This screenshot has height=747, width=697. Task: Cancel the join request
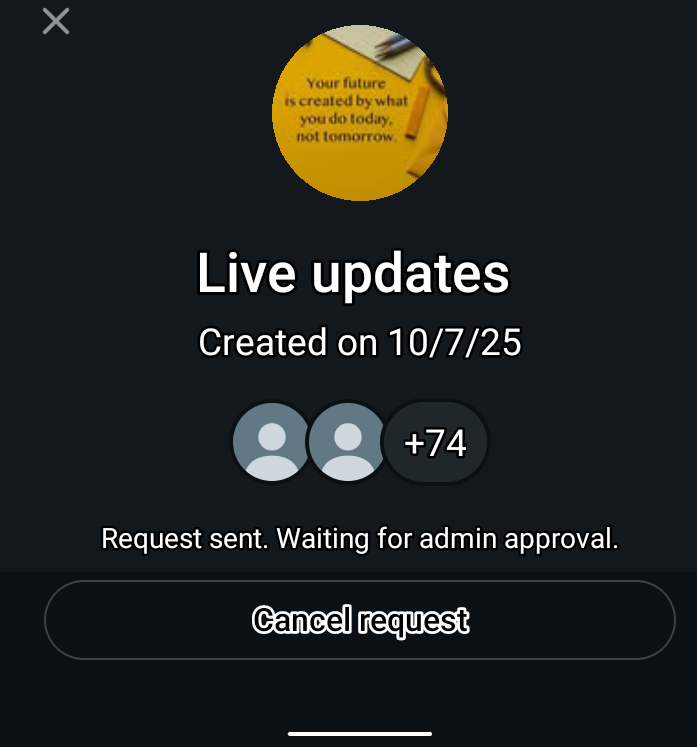[x=360, y=620]
